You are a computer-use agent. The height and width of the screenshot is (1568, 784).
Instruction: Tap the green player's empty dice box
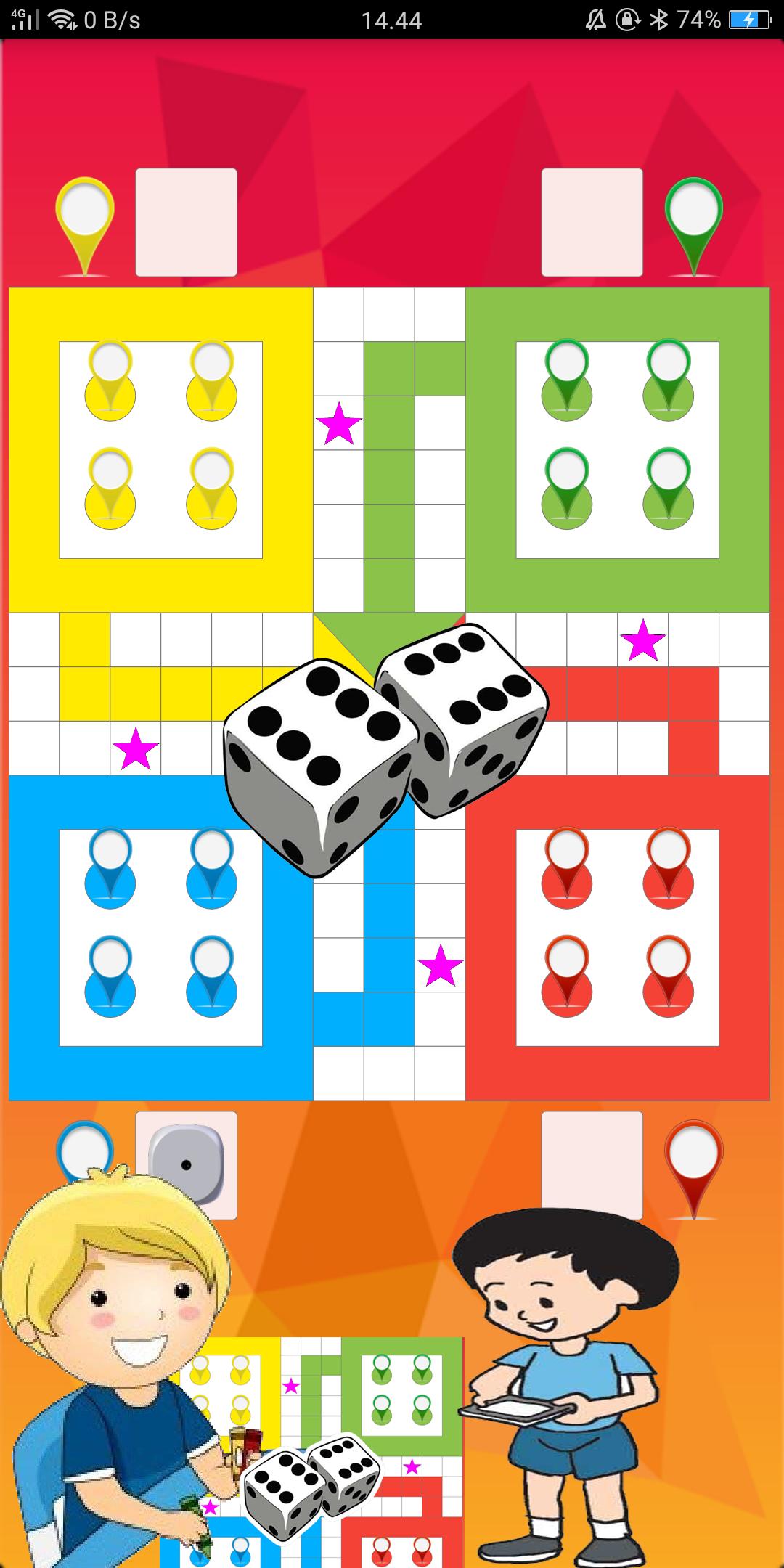pos(592,222)
